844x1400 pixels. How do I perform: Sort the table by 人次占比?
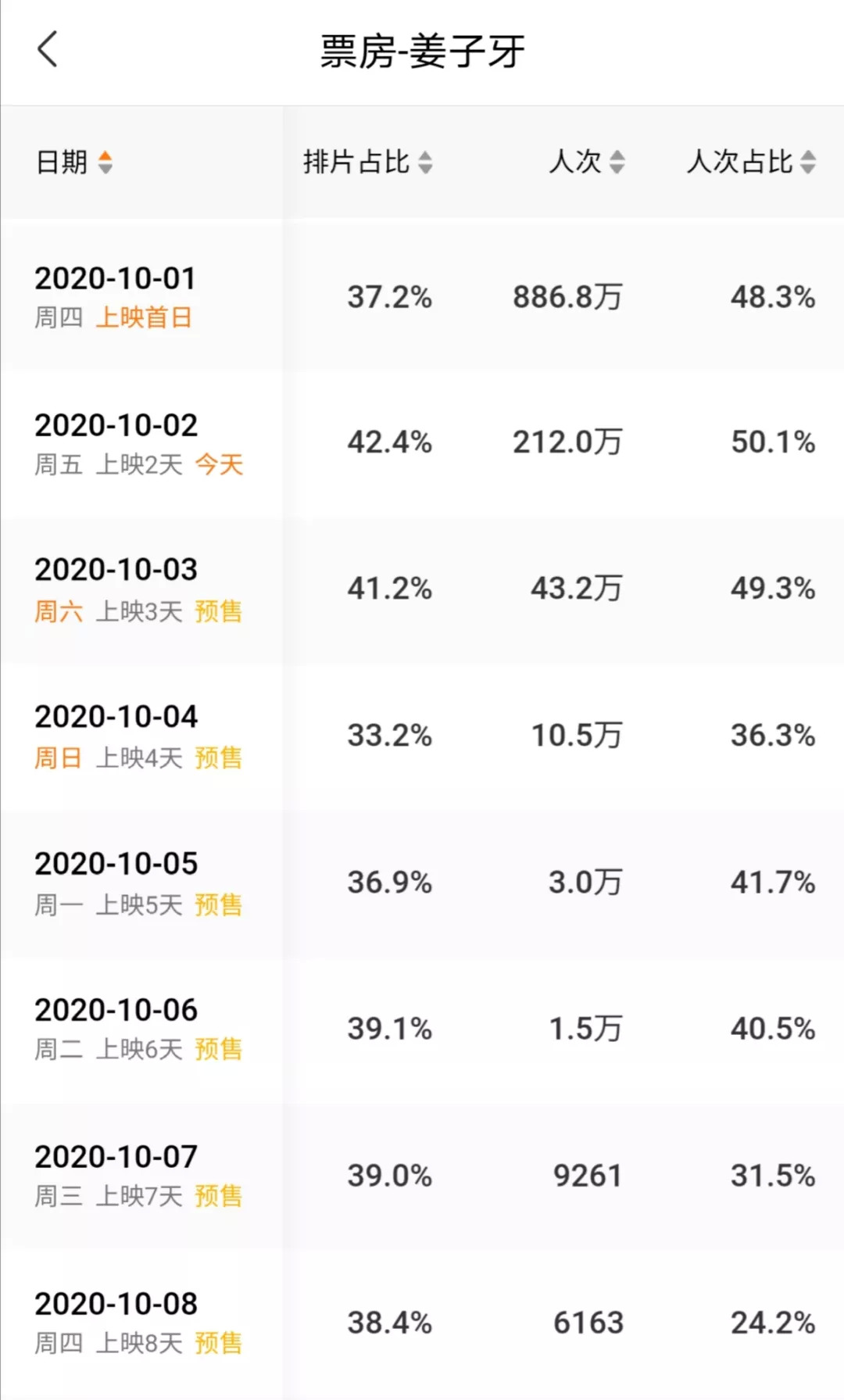[x=751, y=163]
